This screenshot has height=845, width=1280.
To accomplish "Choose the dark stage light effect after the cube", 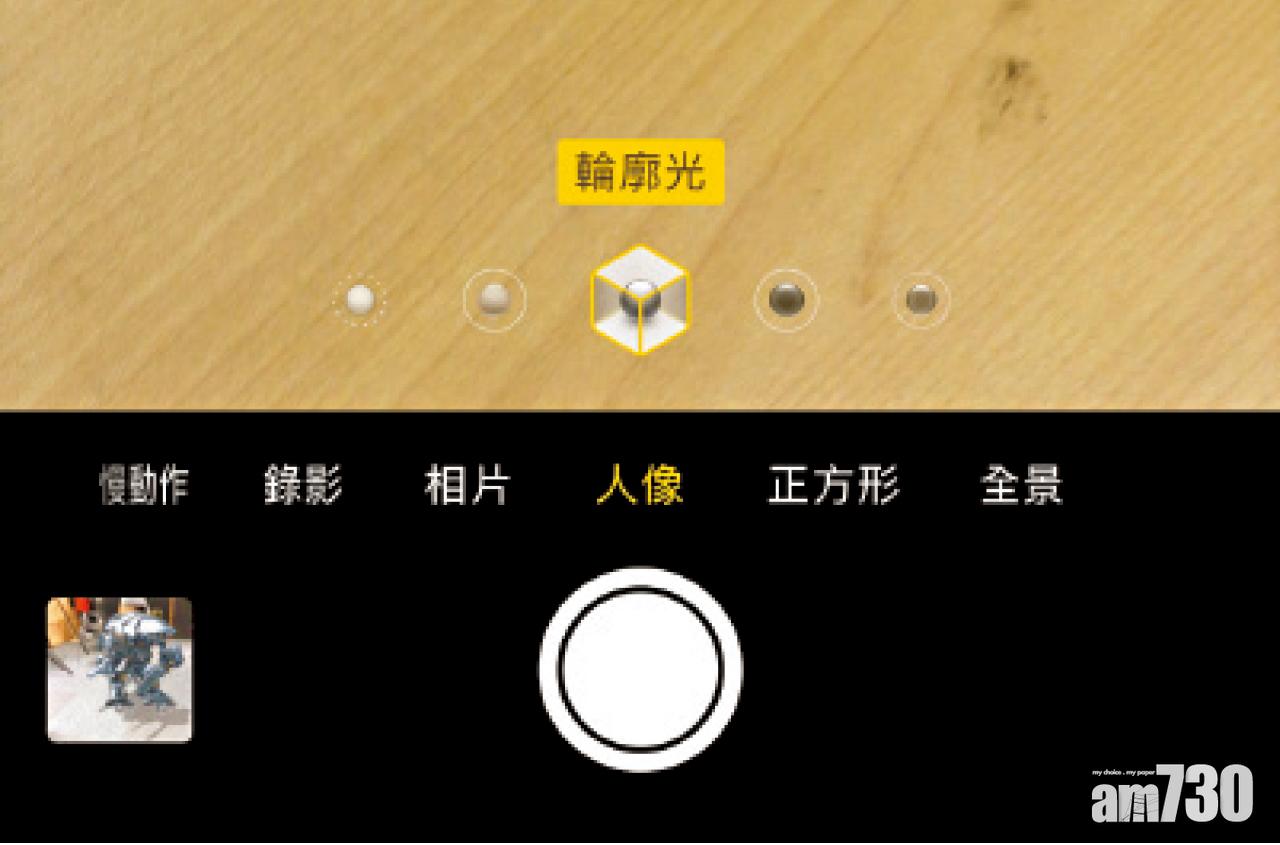I will (786, 300).
